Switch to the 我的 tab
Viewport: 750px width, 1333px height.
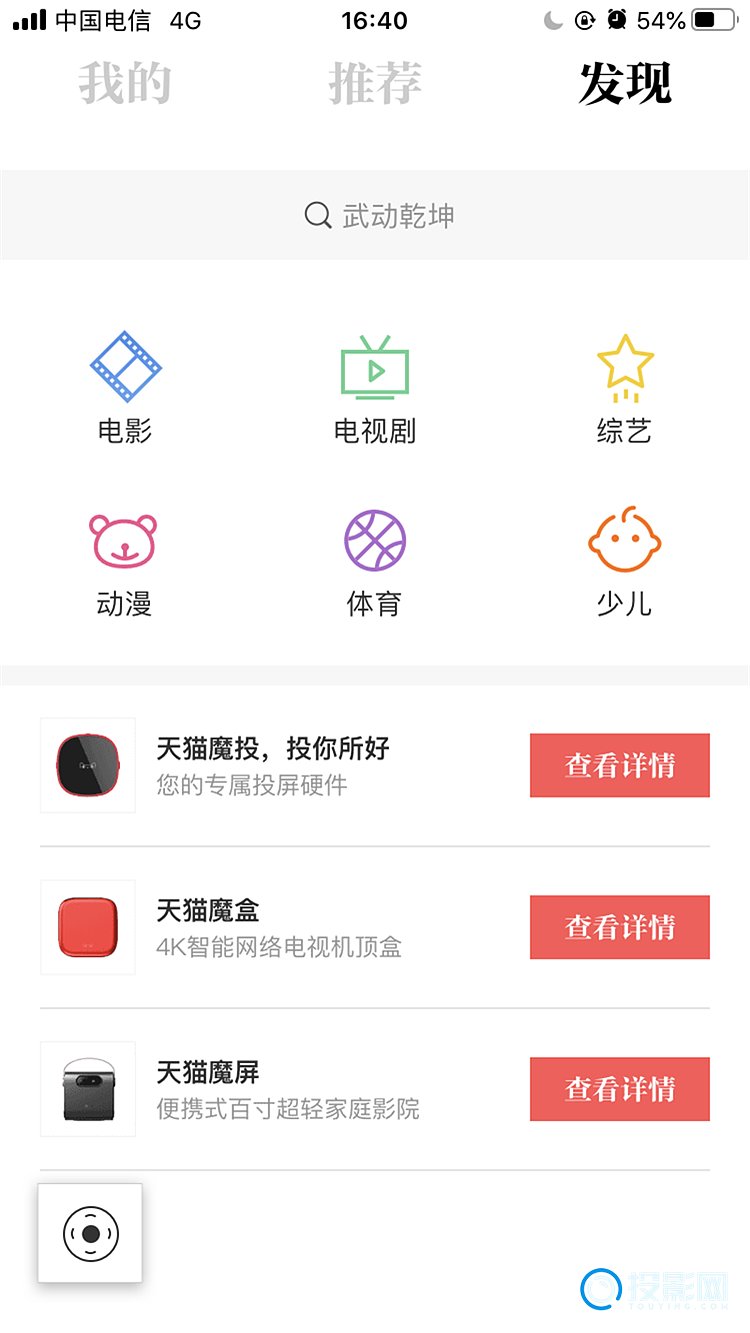point(125,83)
